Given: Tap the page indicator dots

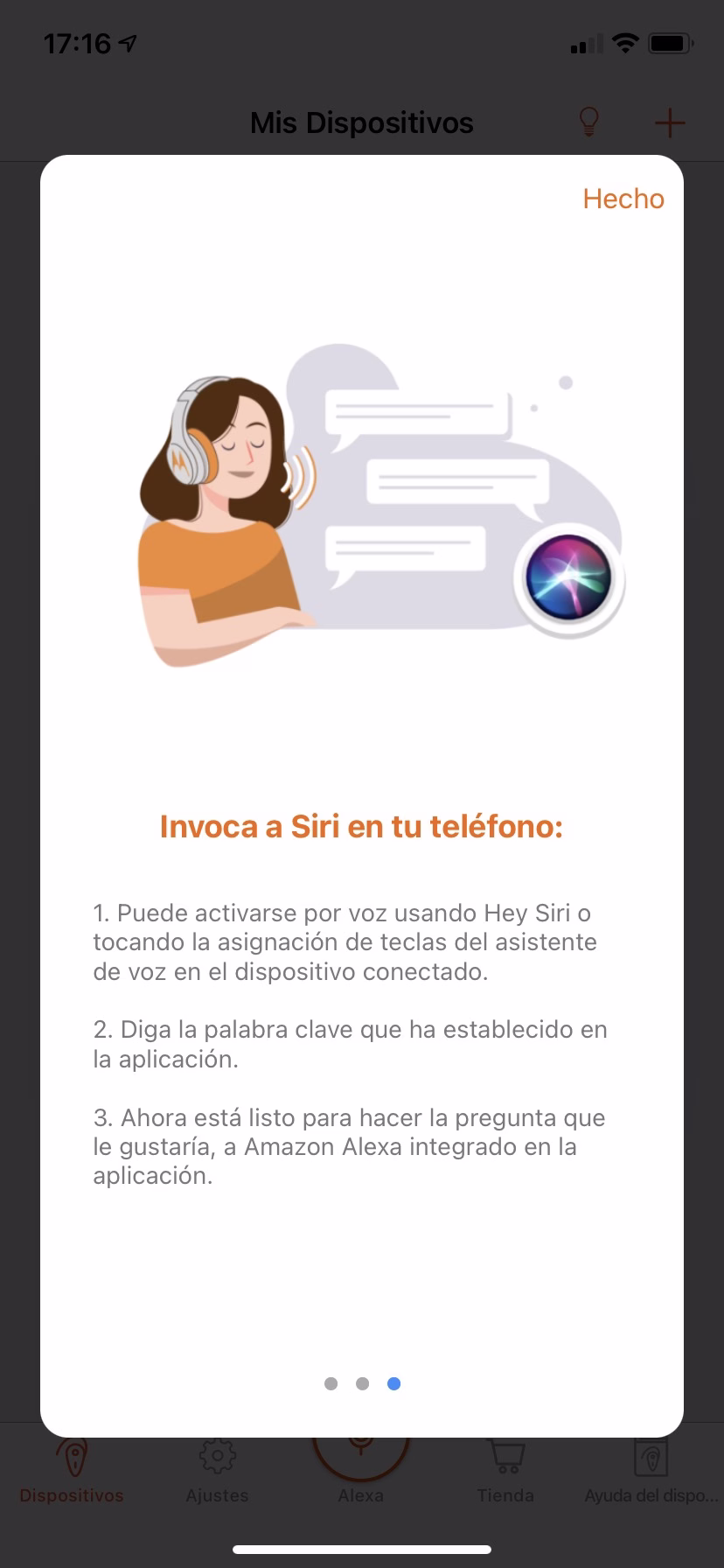Looking at the screenshot, I should [362, 1383].
